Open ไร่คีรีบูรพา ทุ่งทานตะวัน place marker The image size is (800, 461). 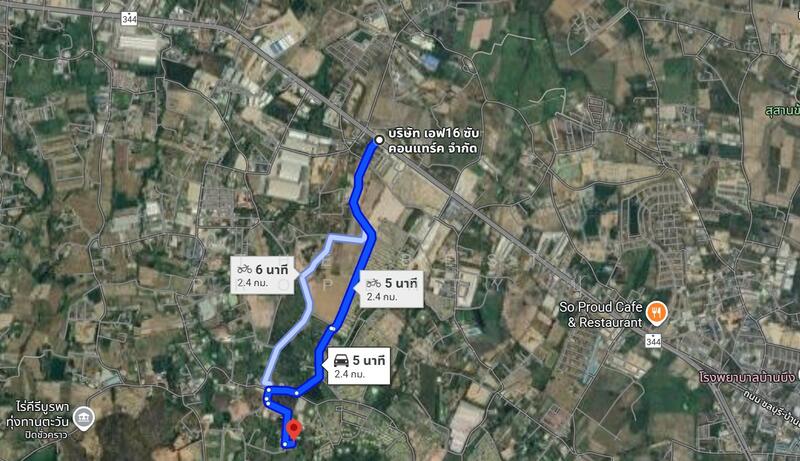tap(84, 416)
